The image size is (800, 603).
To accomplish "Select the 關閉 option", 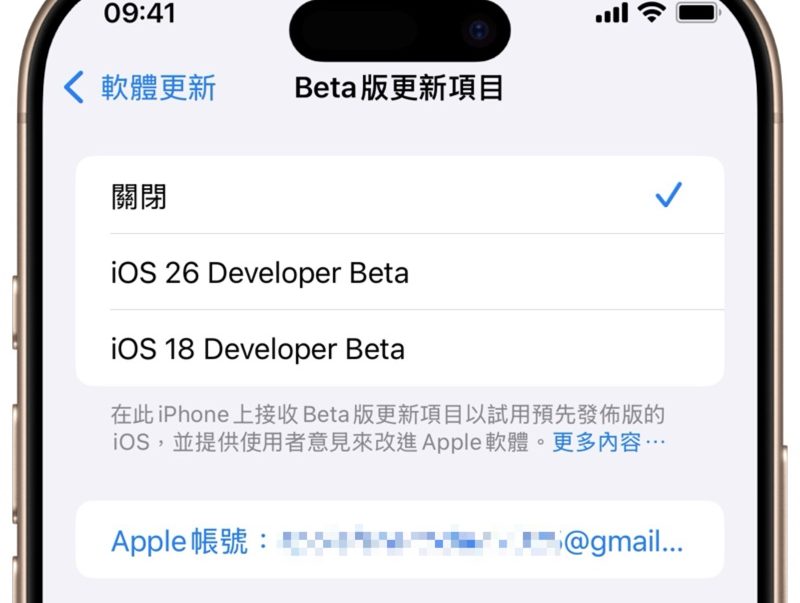I will (399, 196).
